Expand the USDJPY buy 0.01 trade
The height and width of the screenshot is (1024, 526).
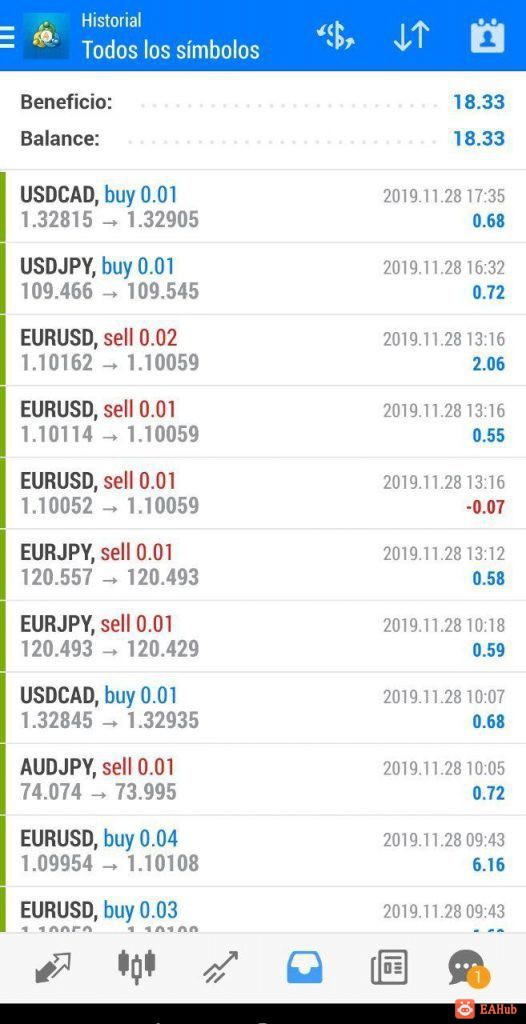[263, 278]
